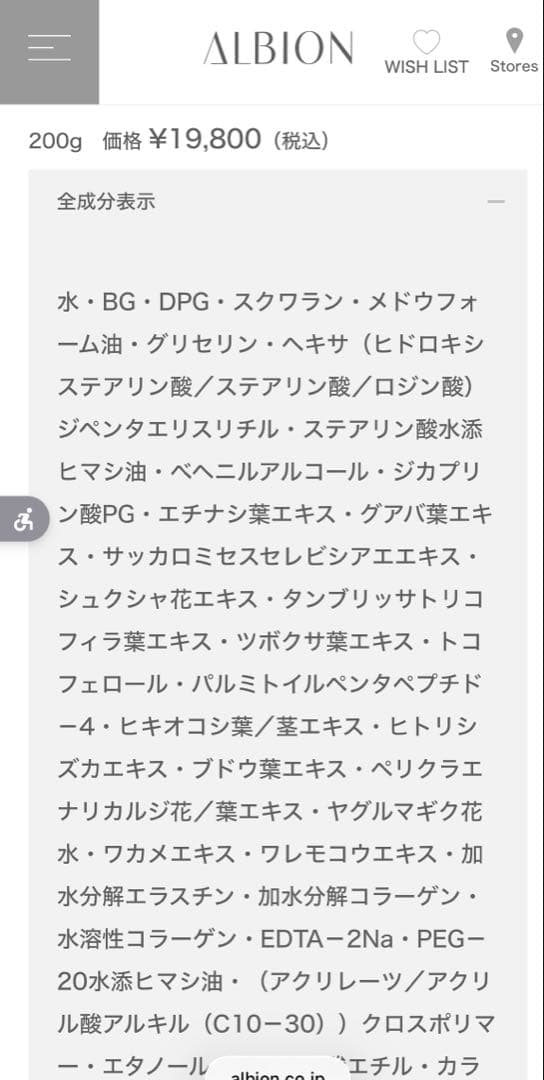Open the hamburger menu
Image resolution: width=544 pixels, height=1080 pixels.
pos(49,52)
